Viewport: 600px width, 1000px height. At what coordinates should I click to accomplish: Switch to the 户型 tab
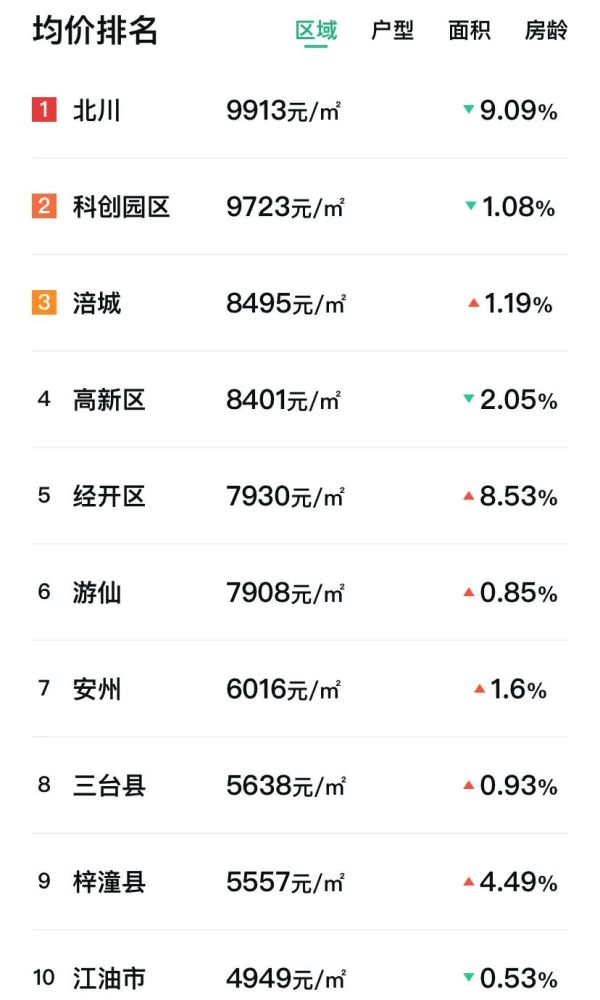[392, 30]
